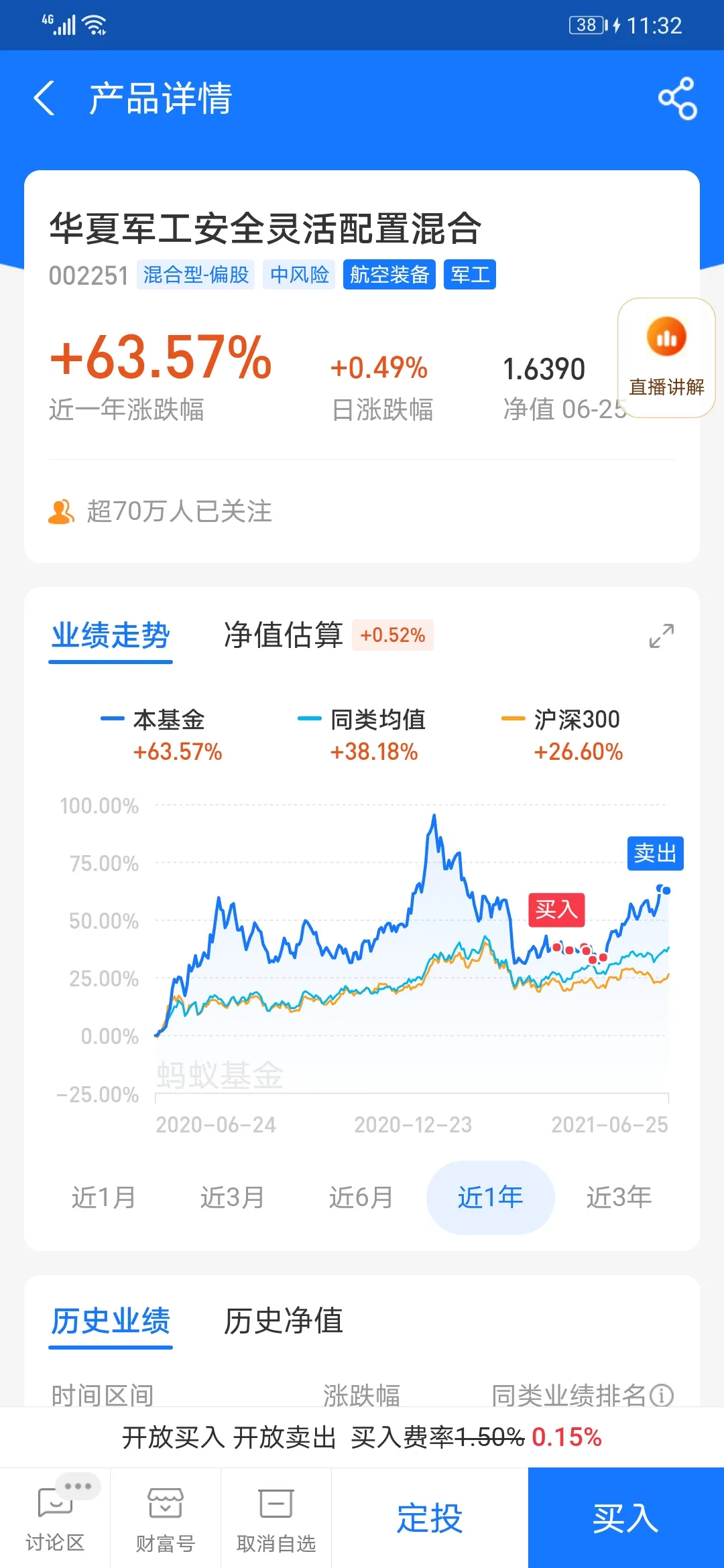Show the 近1月 chart range

[x=104, y=1197]
